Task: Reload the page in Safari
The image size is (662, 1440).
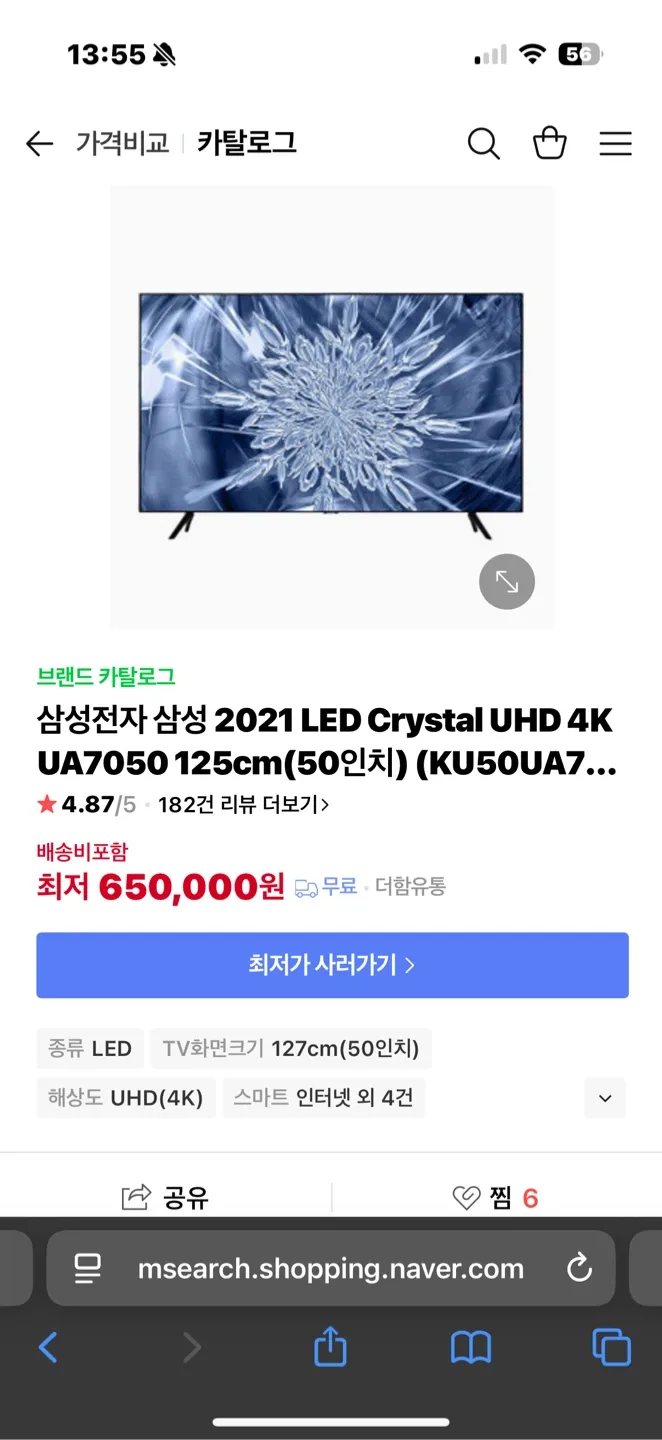Action: click(x=579, y=1269)
